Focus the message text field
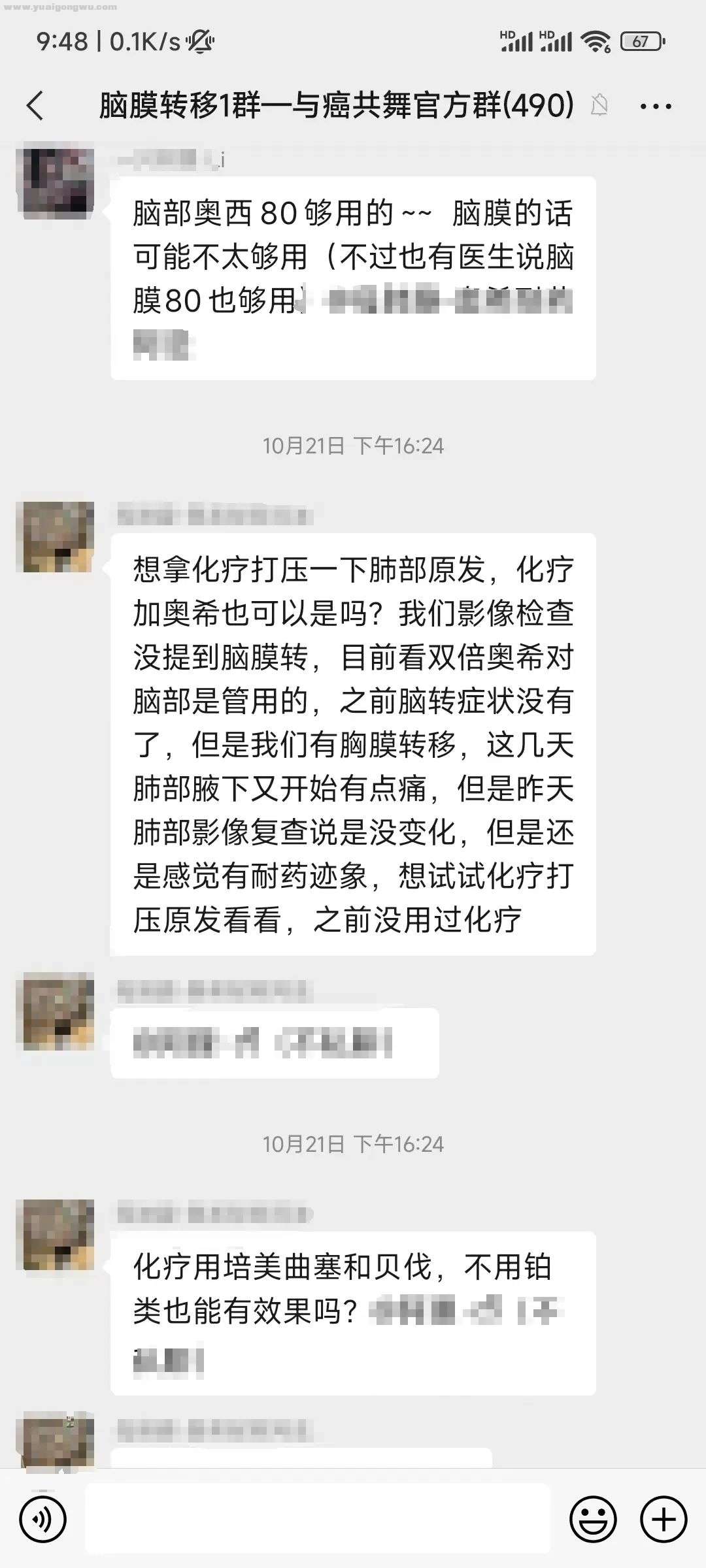The width and height of the screenshot is (706, 1568). point(318,1519)
